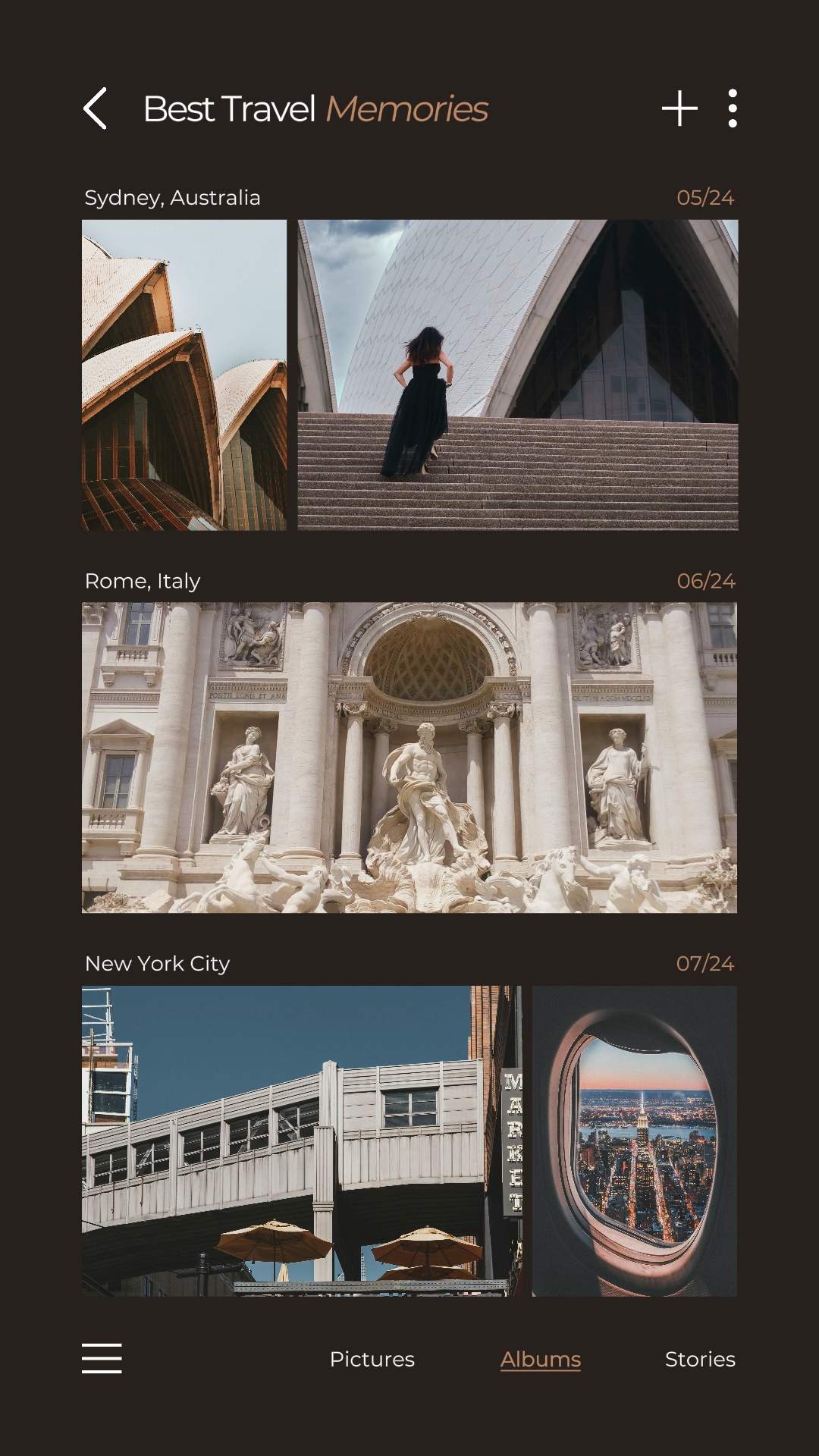Open the Rome, Italy album title
The height and width of the screenshot is (1456, 819).
[142, 581]
